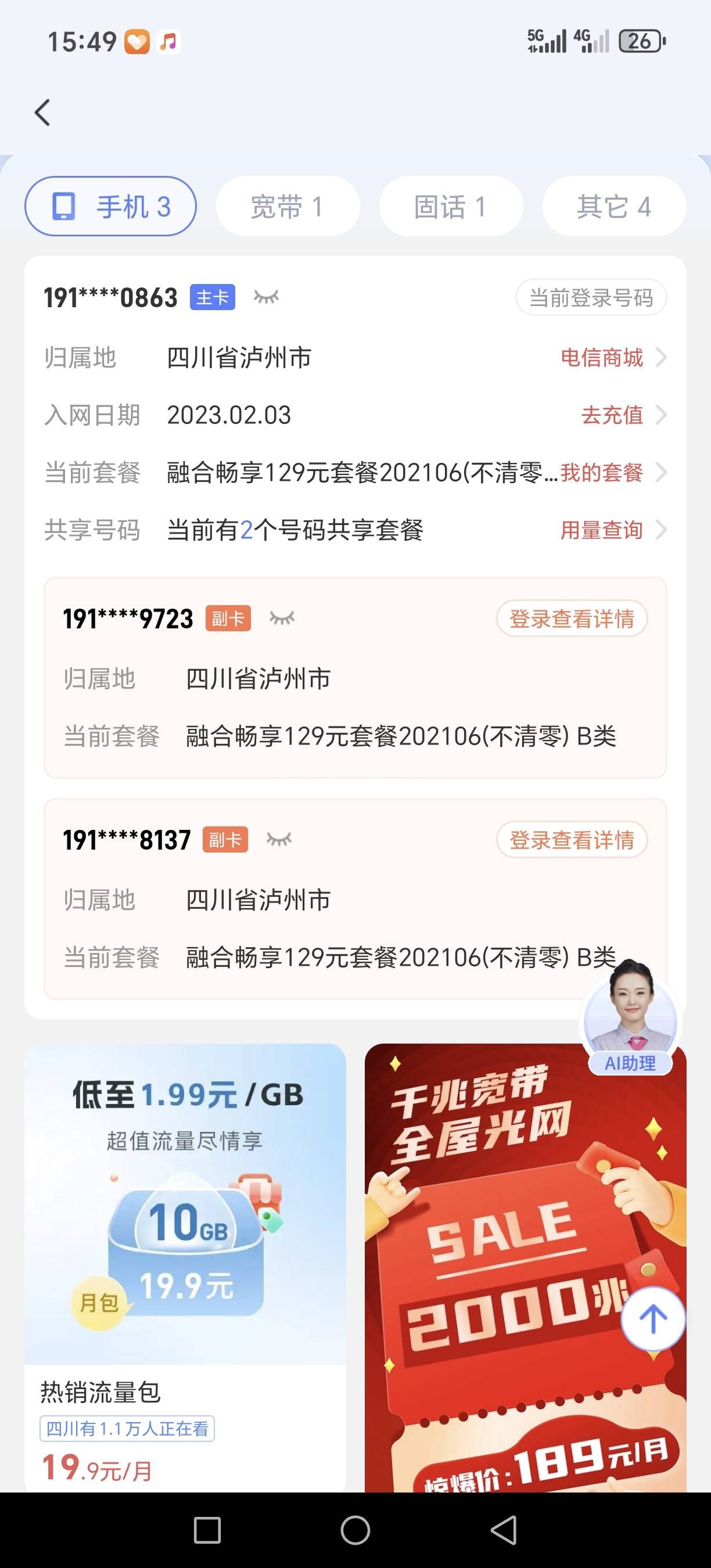Switch to the 其它 4 tab
This screenshot has width=711, height=1568.
coord(613,206)
